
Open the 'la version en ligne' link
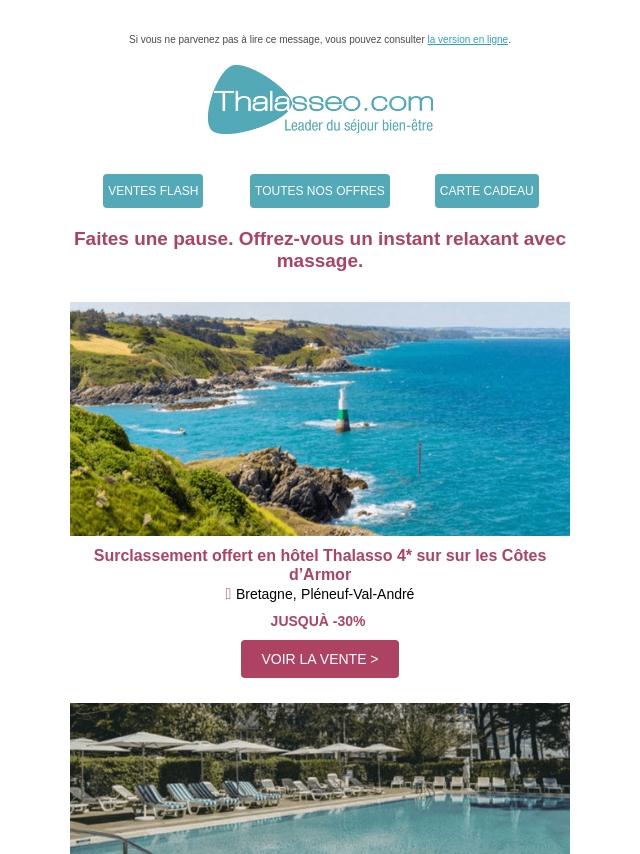467,40
